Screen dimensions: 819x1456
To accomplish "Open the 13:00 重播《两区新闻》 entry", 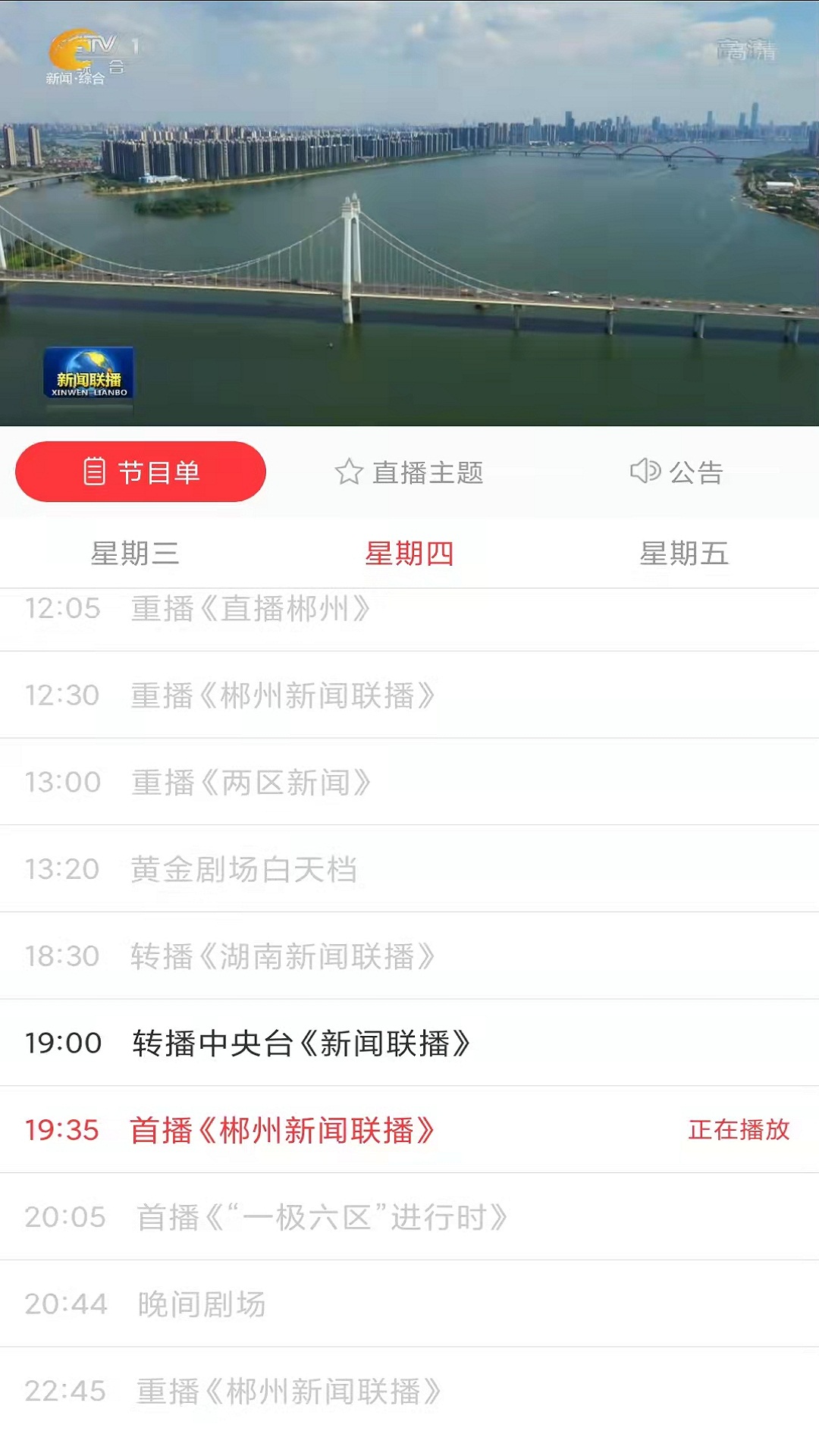I will pyautogui.click(x=409, y=782).
